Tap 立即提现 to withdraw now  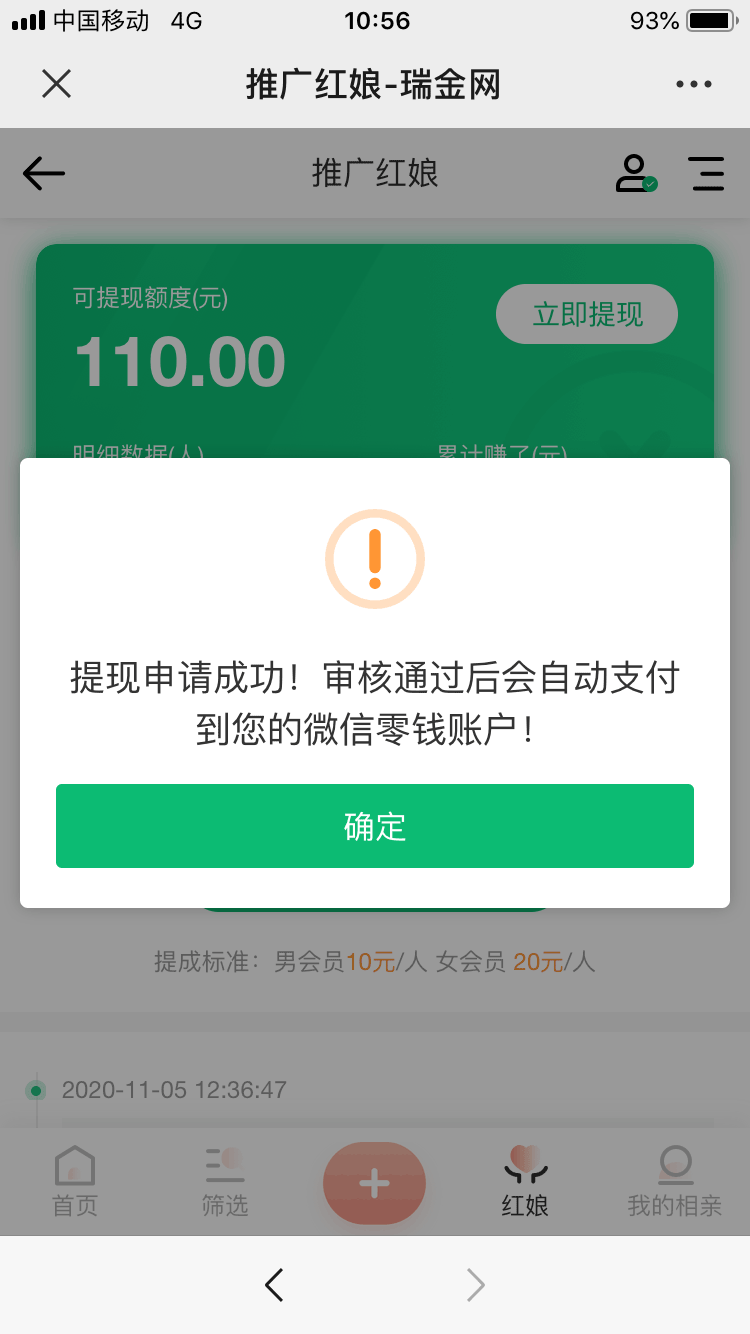click(x=587, y=315)
